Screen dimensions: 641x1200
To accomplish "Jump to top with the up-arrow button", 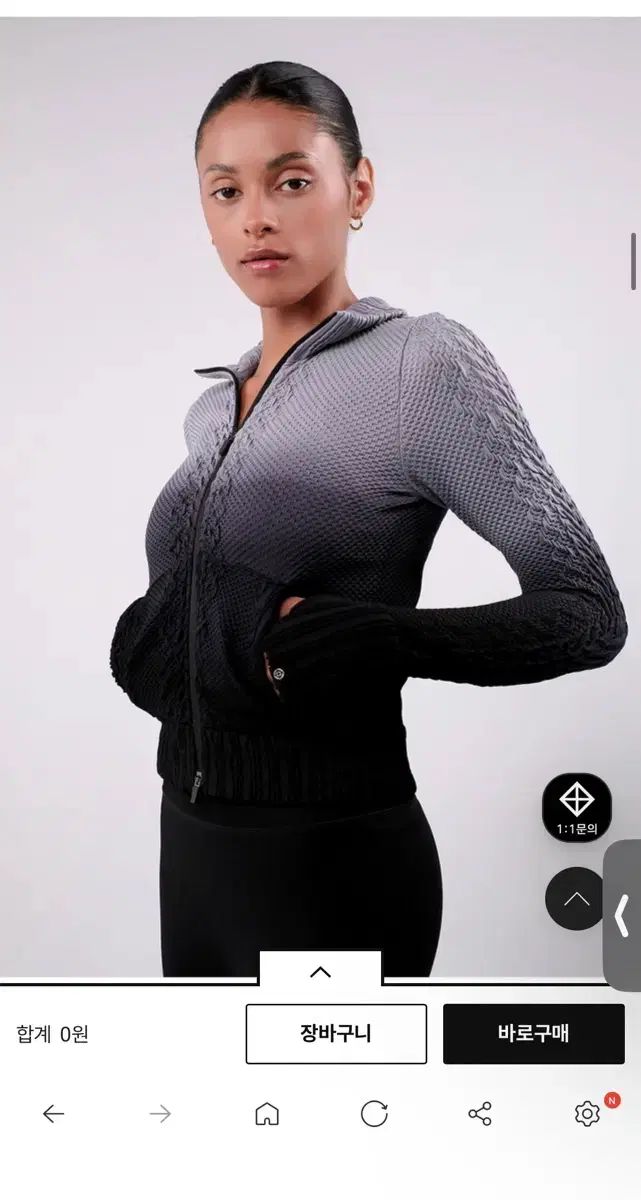I will pyautogui.click(x=576, y=899).
